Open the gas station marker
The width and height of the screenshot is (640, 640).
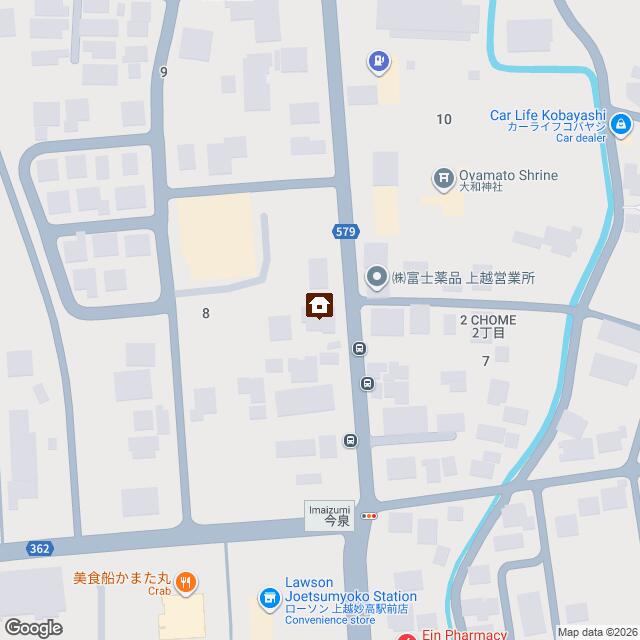379,63
